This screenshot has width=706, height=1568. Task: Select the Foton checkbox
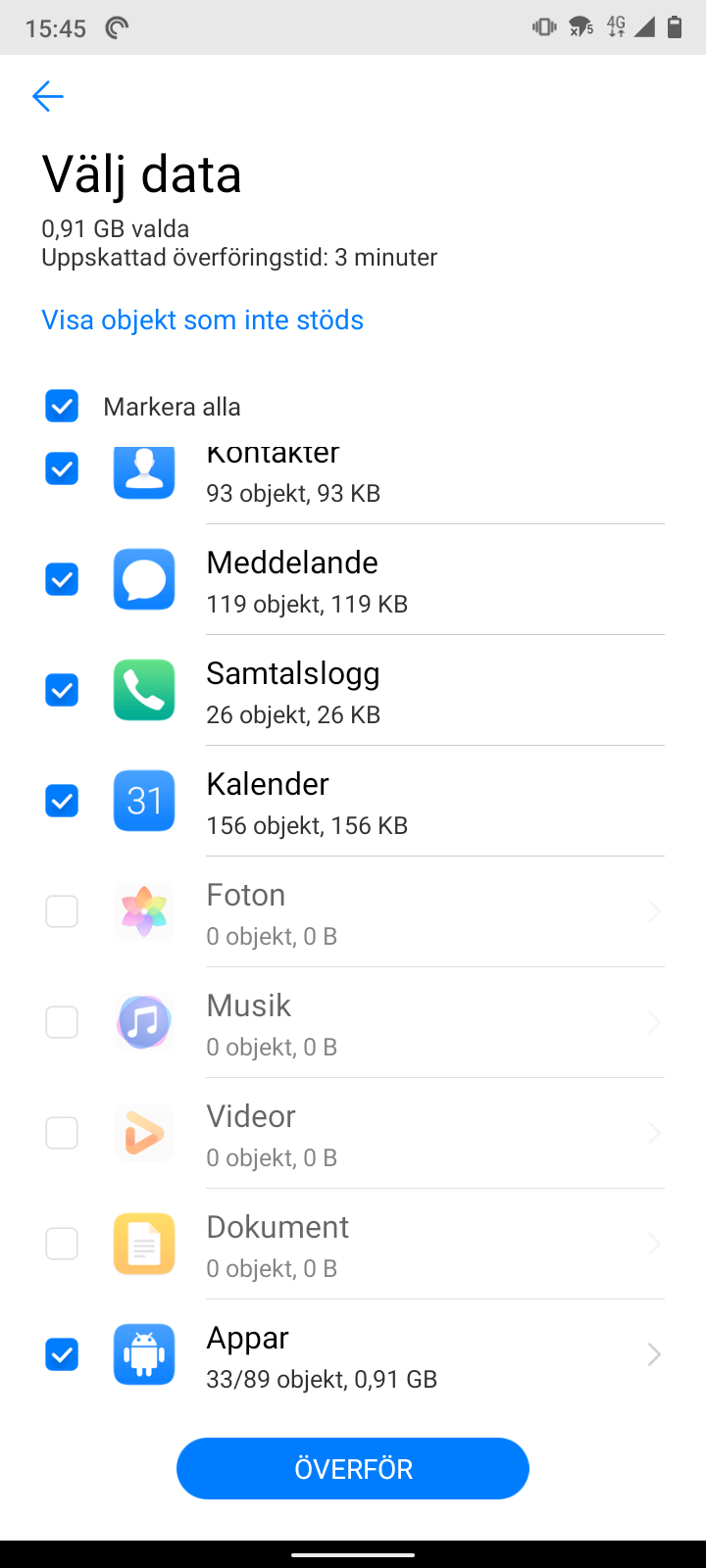click(x=62, y=912)
